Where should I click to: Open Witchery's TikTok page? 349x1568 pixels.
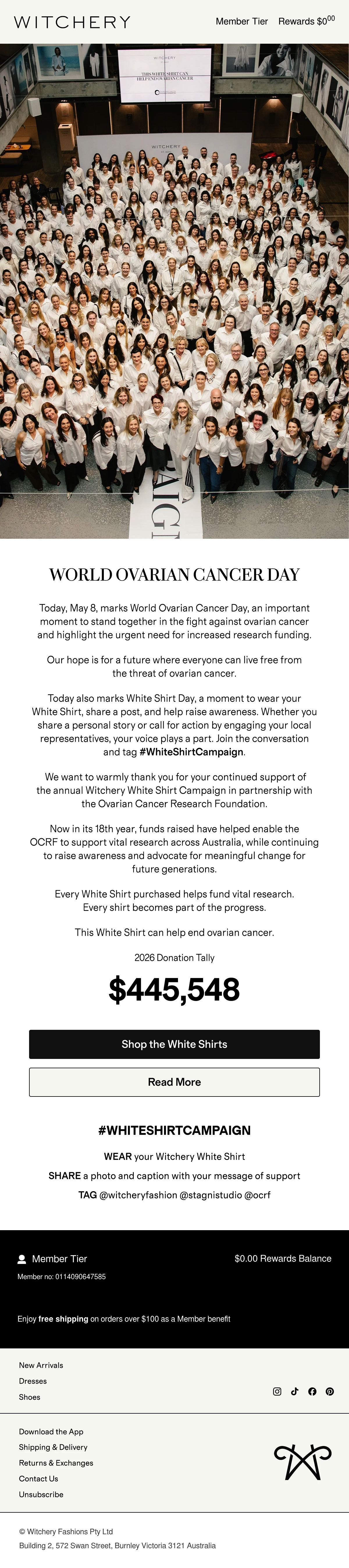click(x=295, y=1391)
